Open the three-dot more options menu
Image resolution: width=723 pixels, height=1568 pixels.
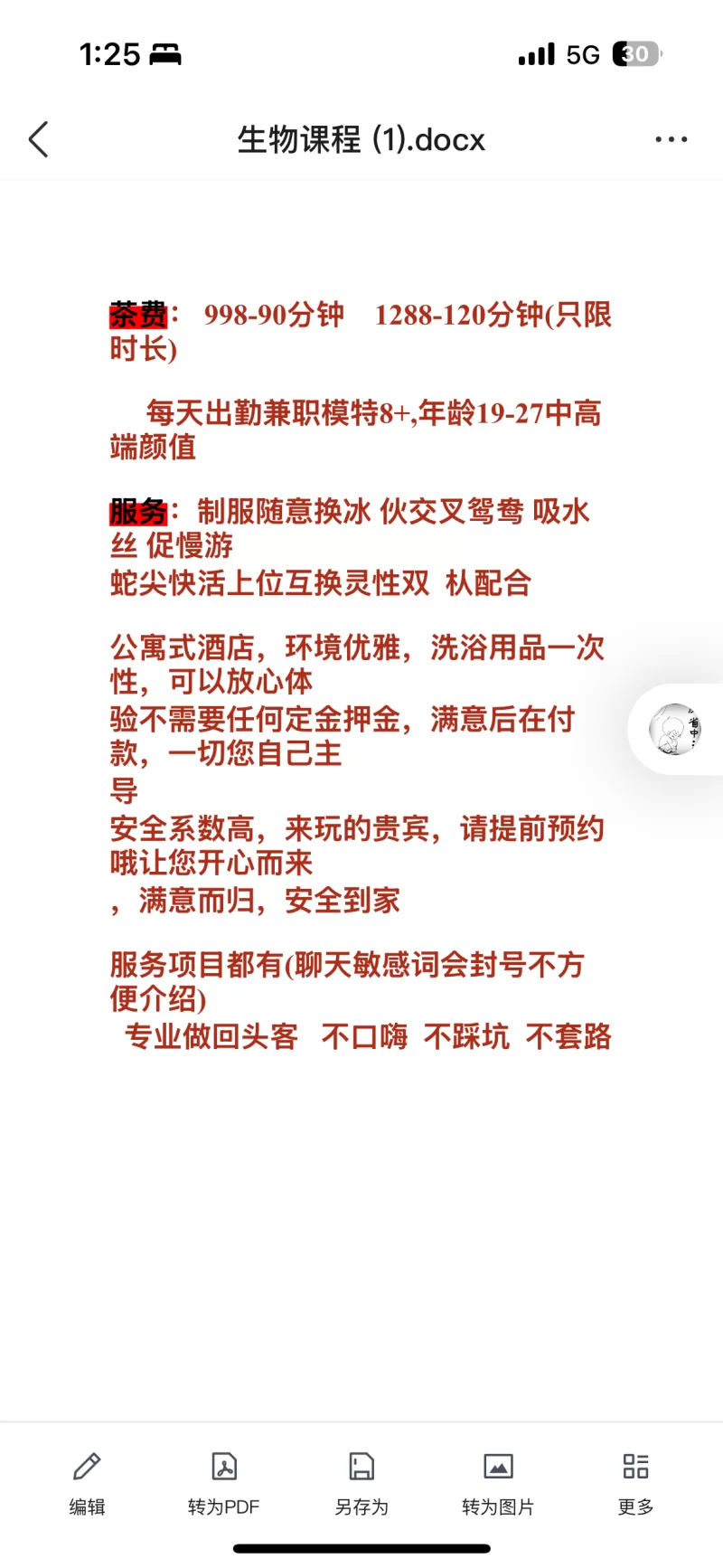(671, 140)
